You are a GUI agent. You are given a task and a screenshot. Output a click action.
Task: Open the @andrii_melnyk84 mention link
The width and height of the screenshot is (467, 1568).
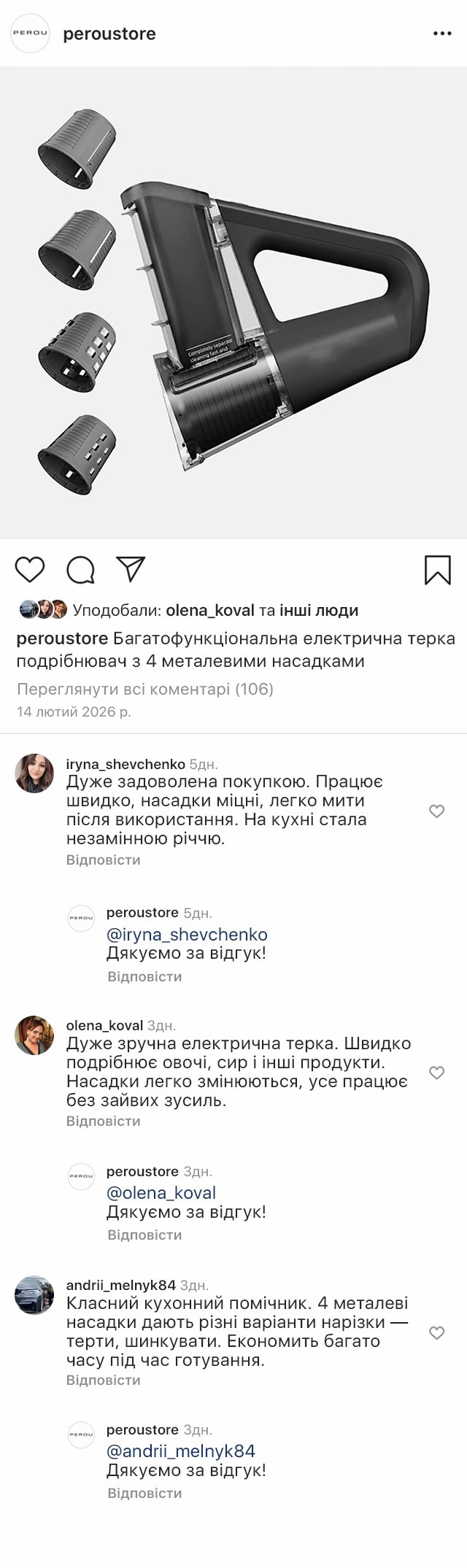181,1451
